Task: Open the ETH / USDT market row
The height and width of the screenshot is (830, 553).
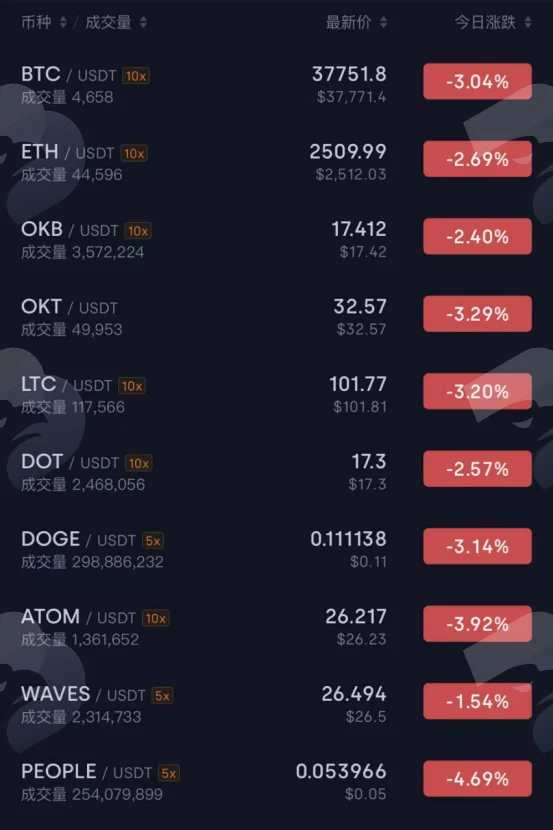Action: [x=276, y=163]
